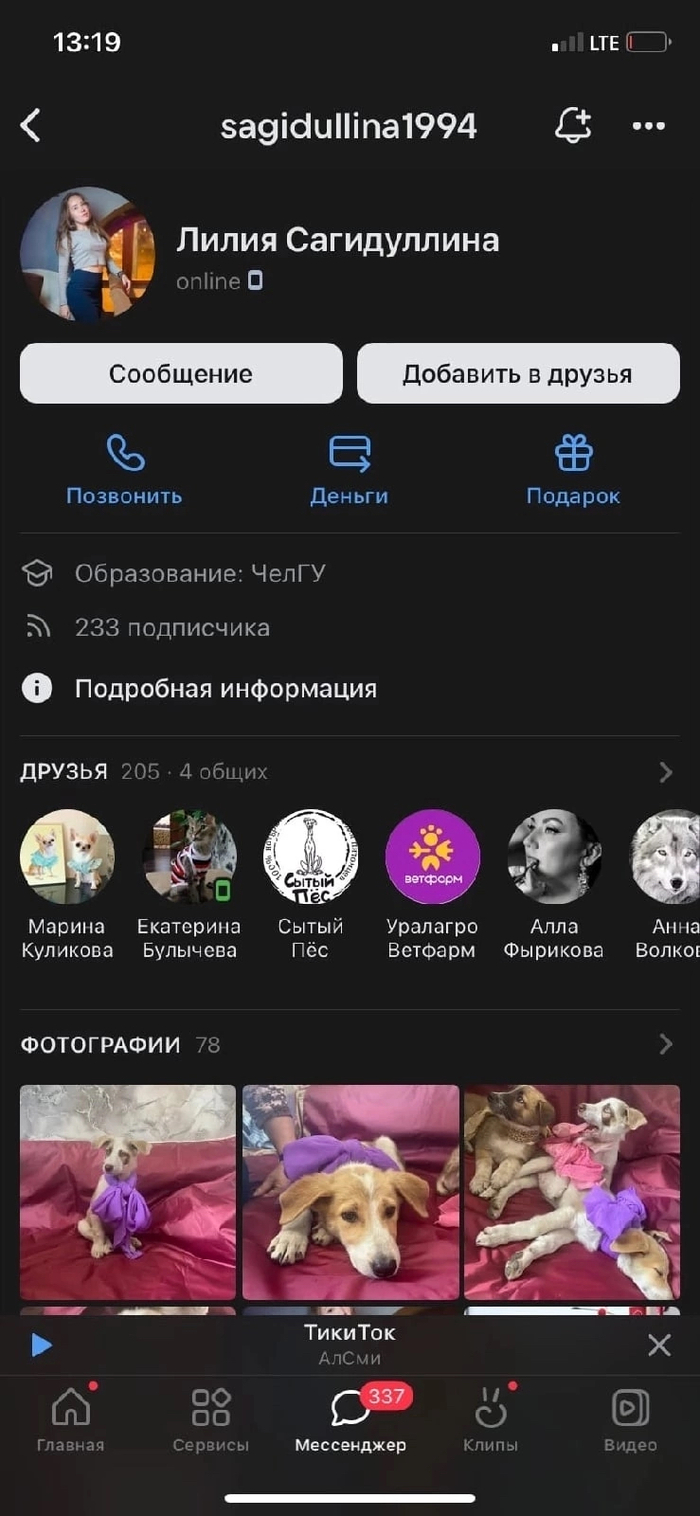Open the Клипы tab
Viewport: 700px width, 1516px height.
[490, 1418]
